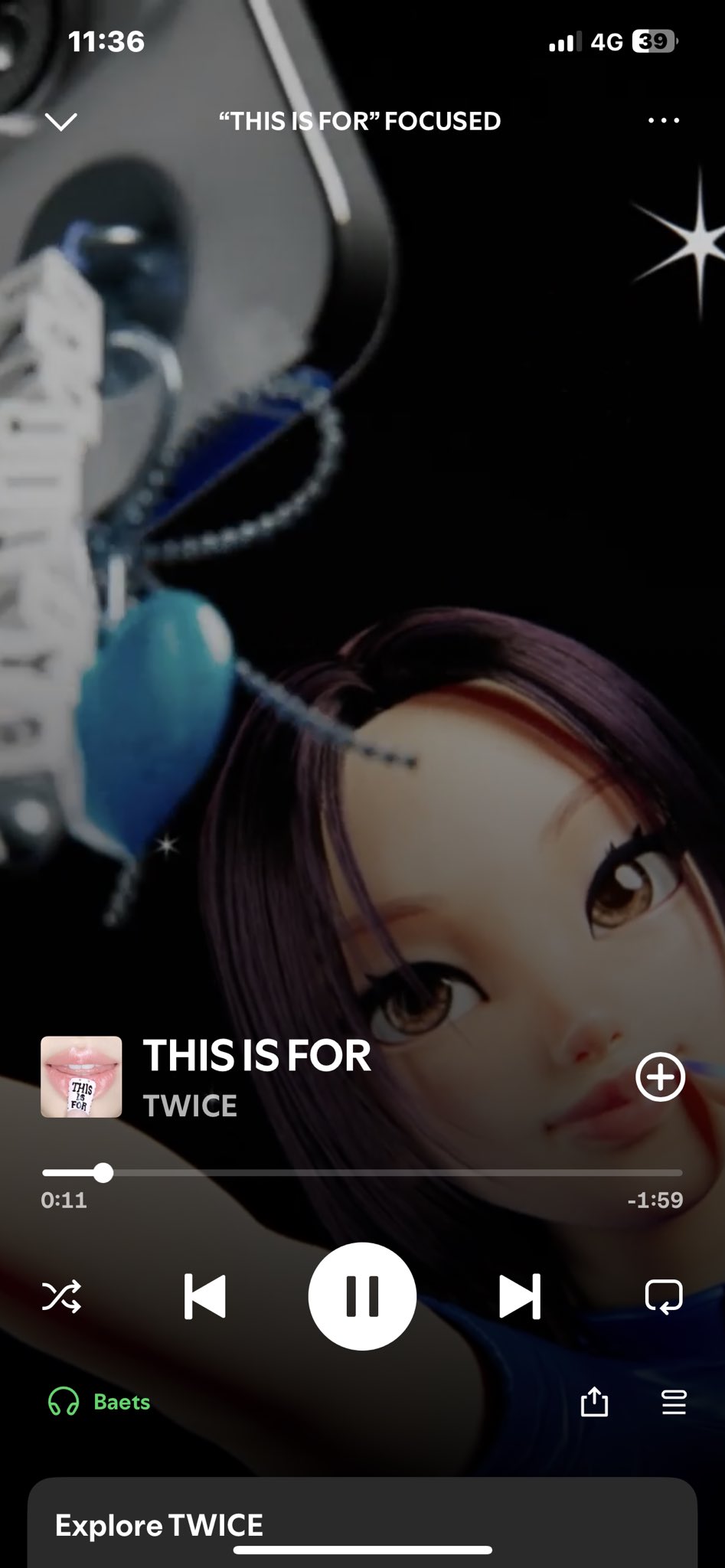Toggle shuffle playback
Viewport: 725px width, 1568px height.
[61, 1297]
